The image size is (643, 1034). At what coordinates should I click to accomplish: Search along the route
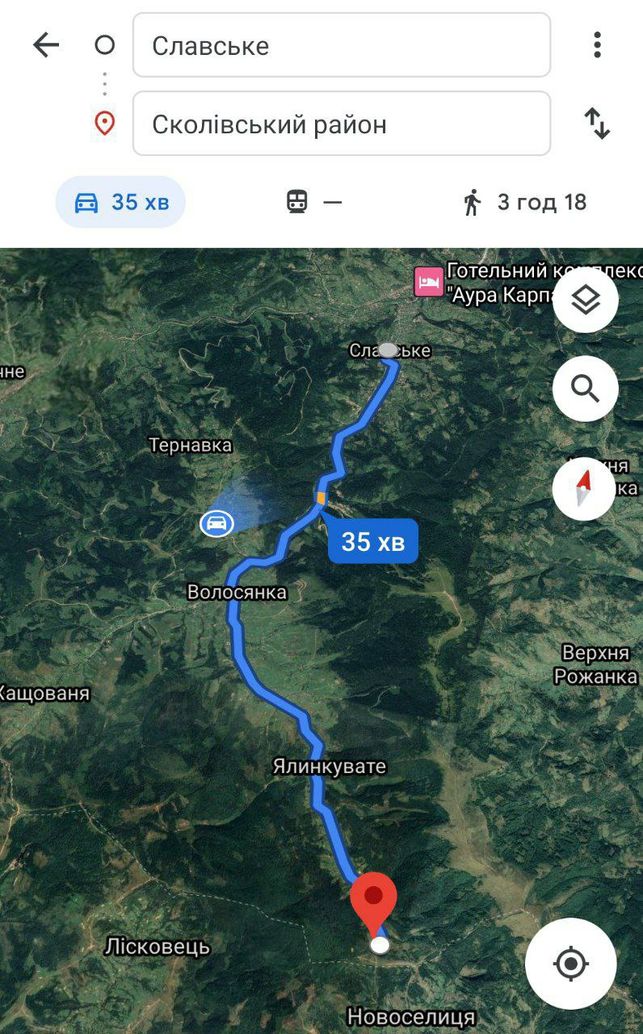[586, 389]
